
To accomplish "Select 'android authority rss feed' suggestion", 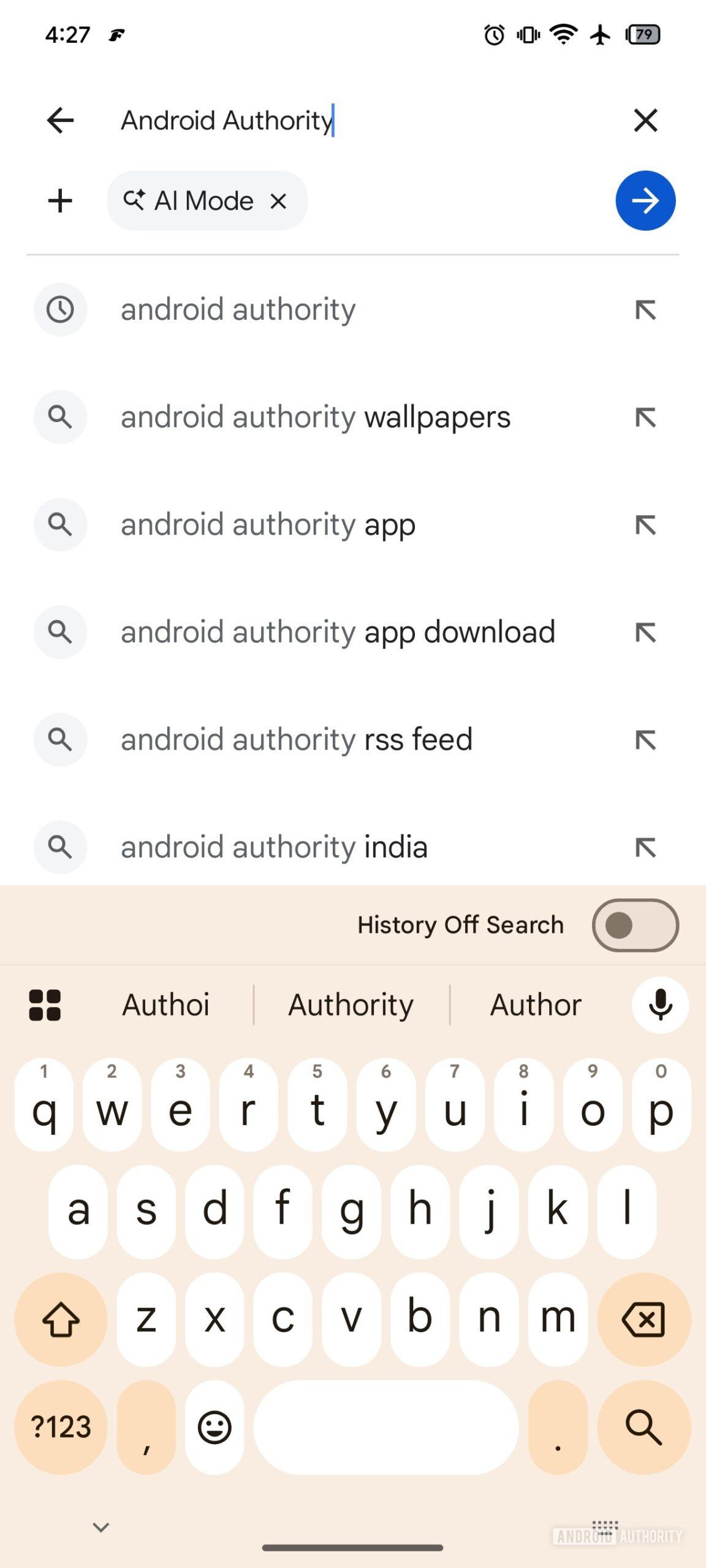I will pos(297,740).
